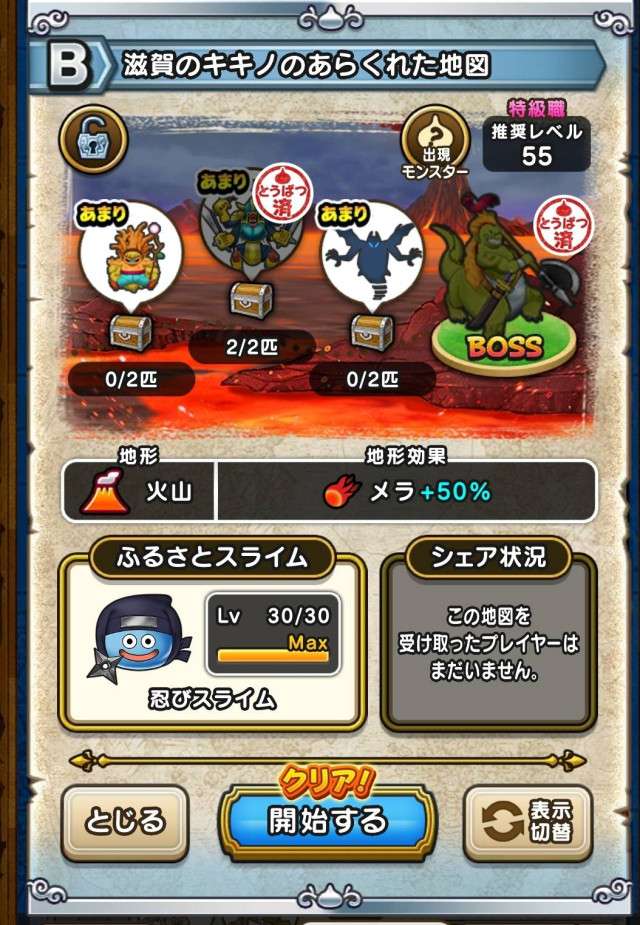This screenshot has height=925, width=640.
Task: Close the map dialog with とじる
Action: [125, 822]
